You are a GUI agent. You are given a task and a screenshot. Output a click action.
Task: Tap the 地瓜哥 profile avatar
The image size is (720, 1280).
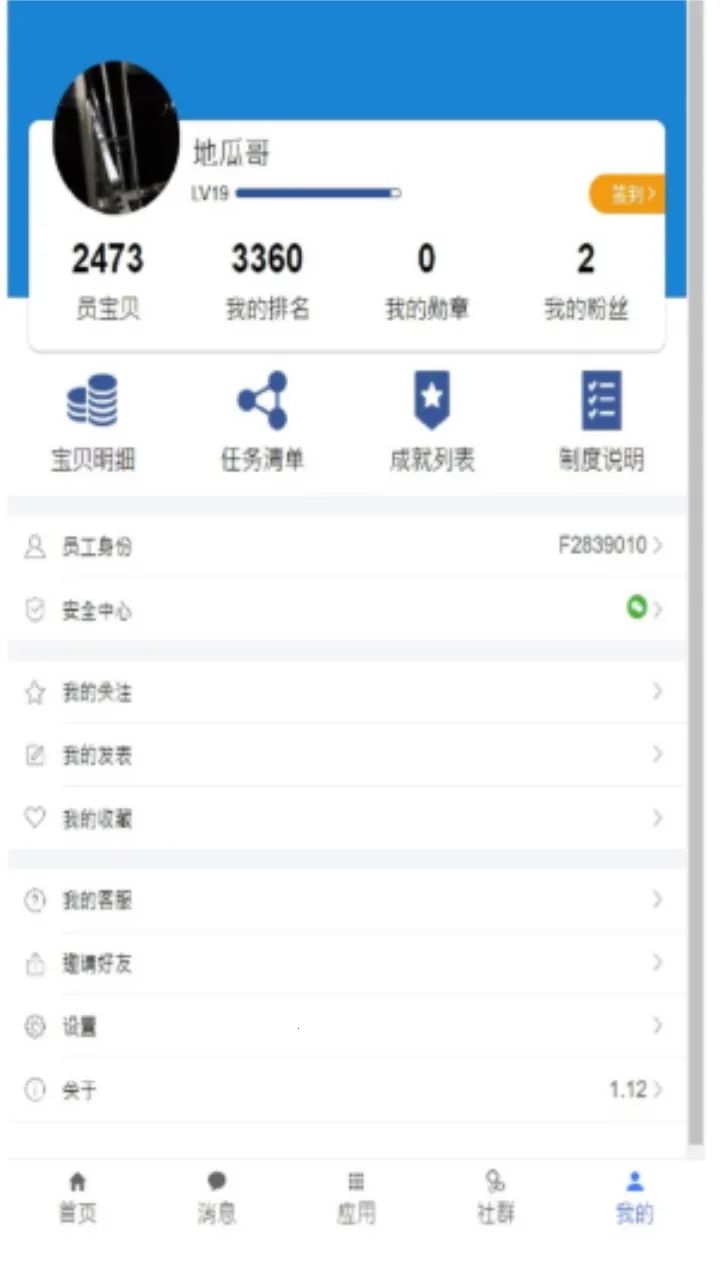[x=116, y=138]
